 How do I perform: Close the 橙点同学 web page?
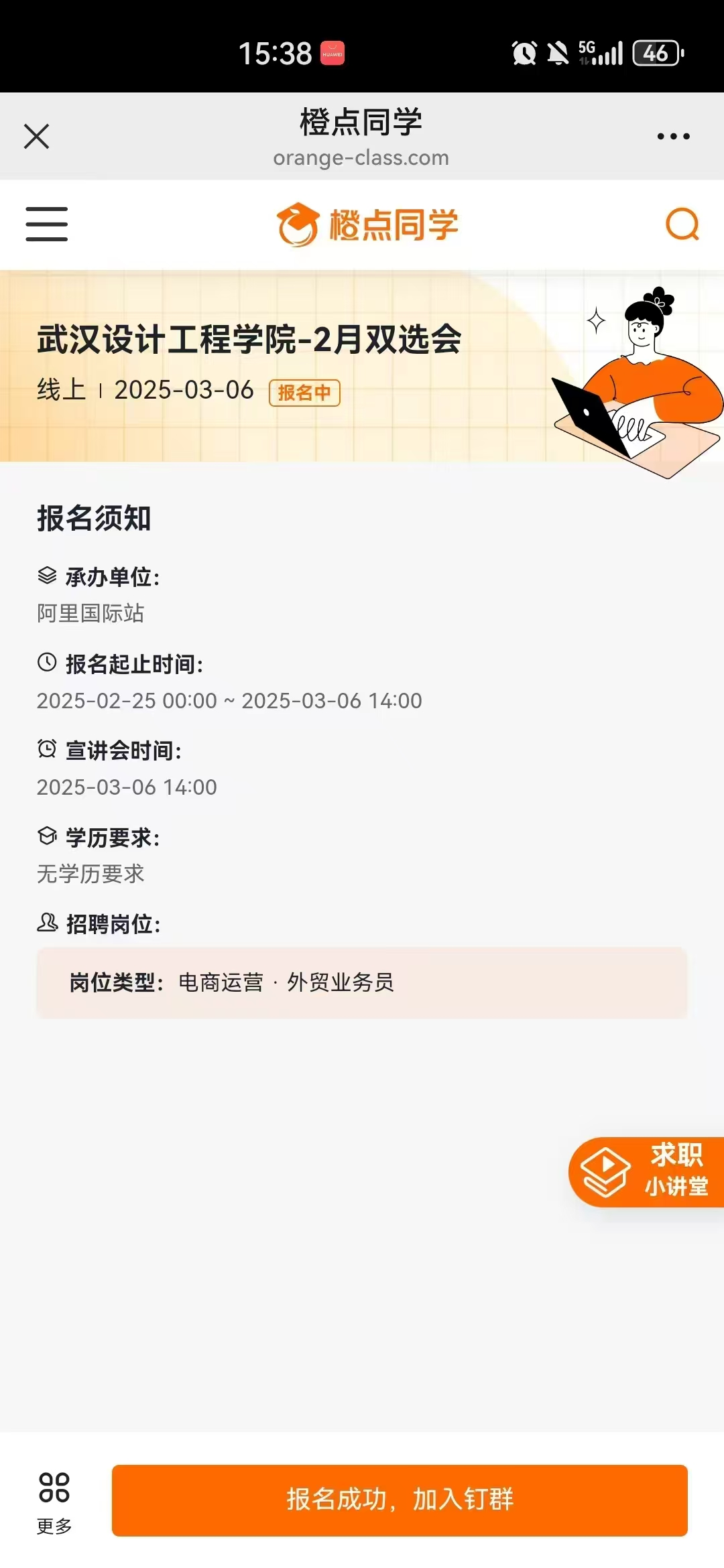click(37, 137)
